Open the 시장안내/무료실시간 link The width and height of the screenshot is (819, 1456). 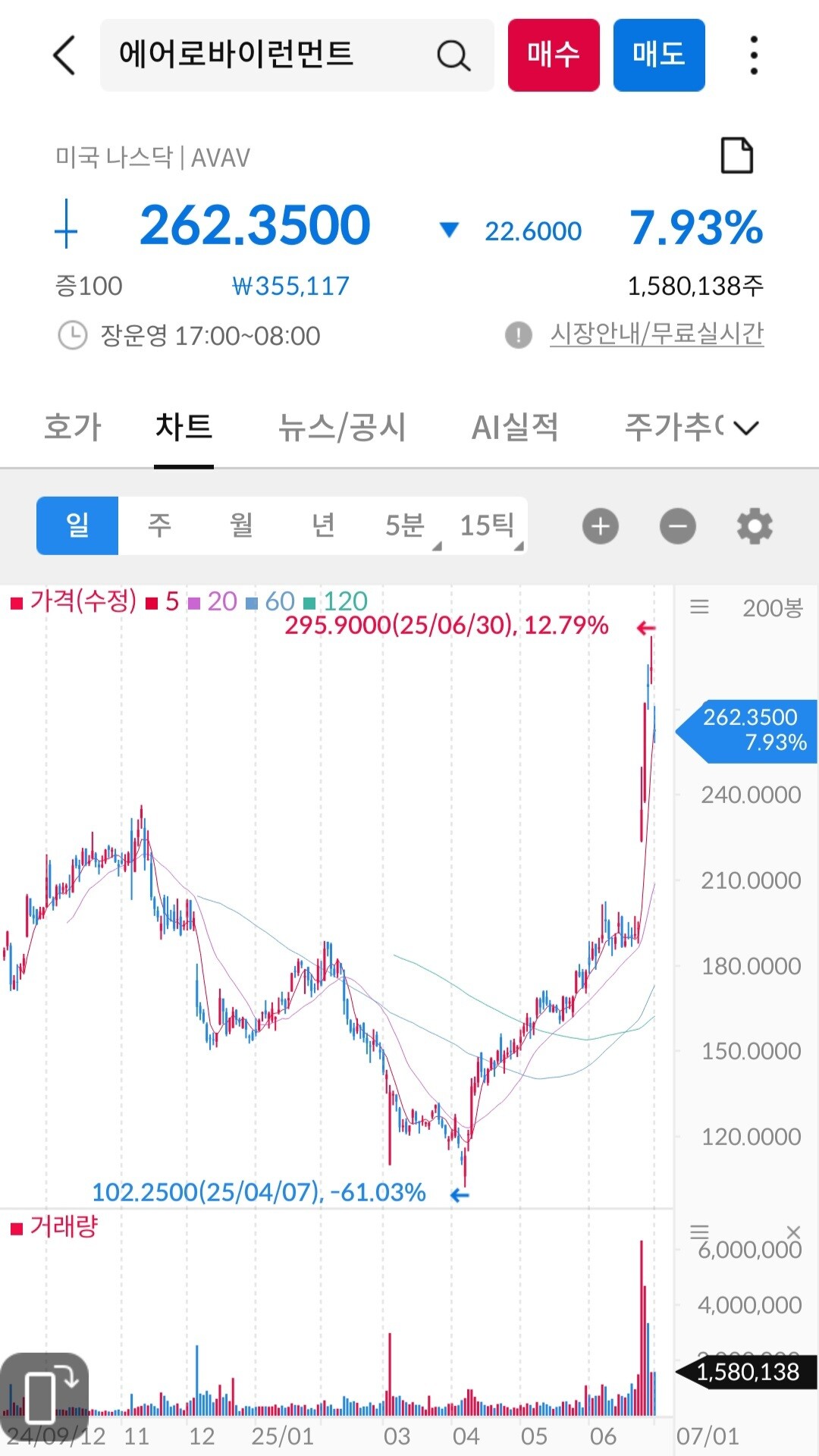pos(657,334)
